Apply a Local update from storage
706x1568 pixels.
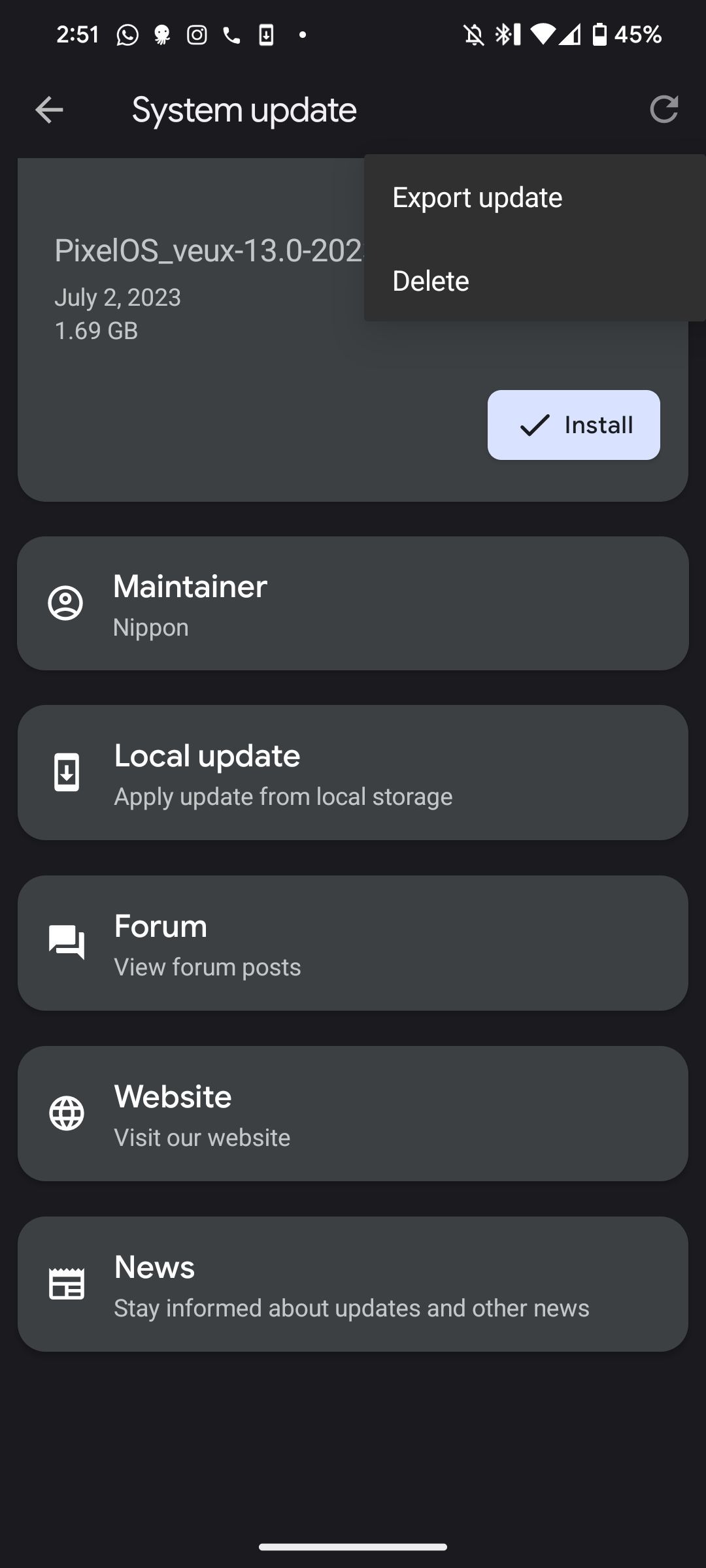click(x=353, y=772)
